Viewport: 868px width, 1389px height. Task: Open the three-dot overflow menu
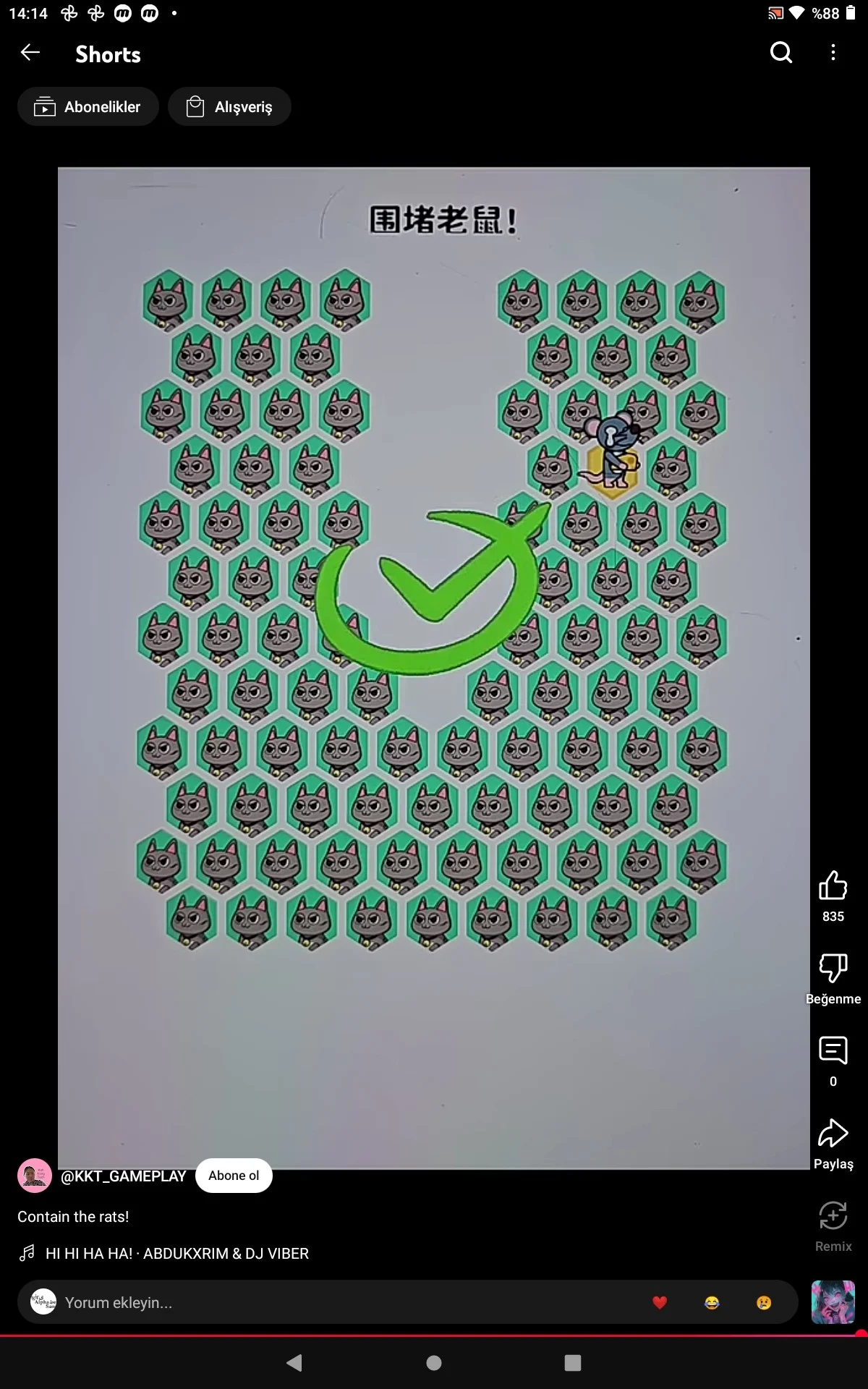[833, 52]
